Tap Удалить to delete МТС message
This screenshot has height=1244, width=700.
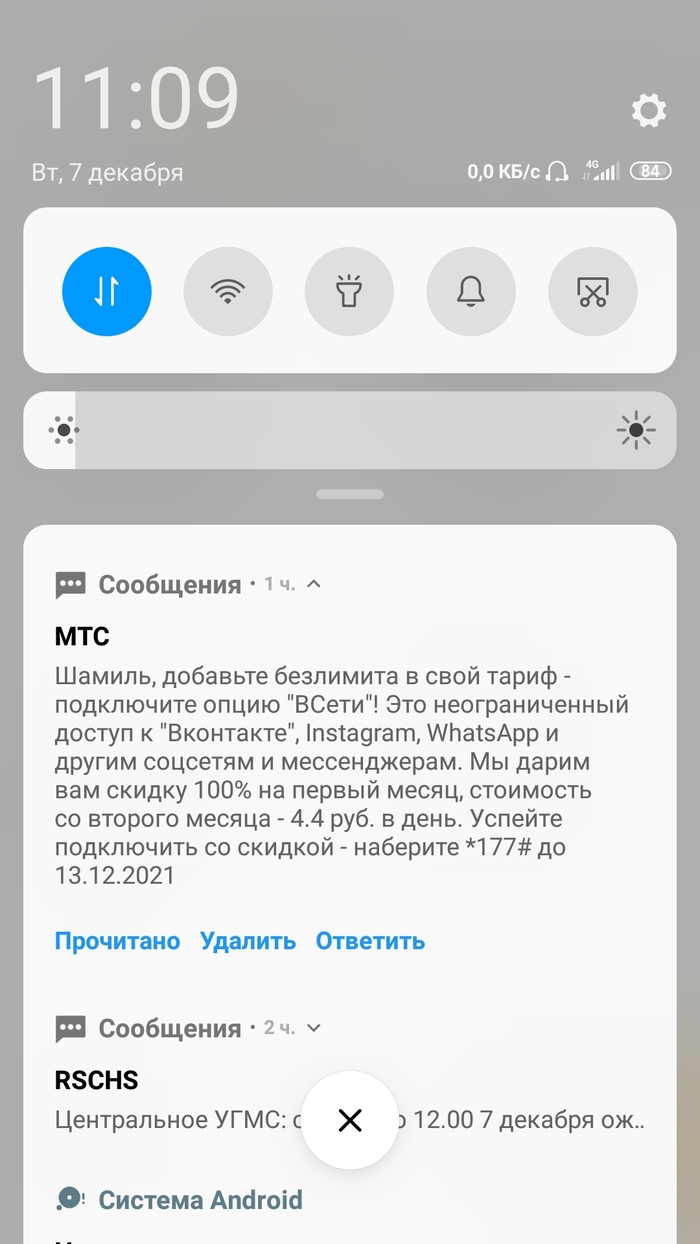(x=248, y=941)
